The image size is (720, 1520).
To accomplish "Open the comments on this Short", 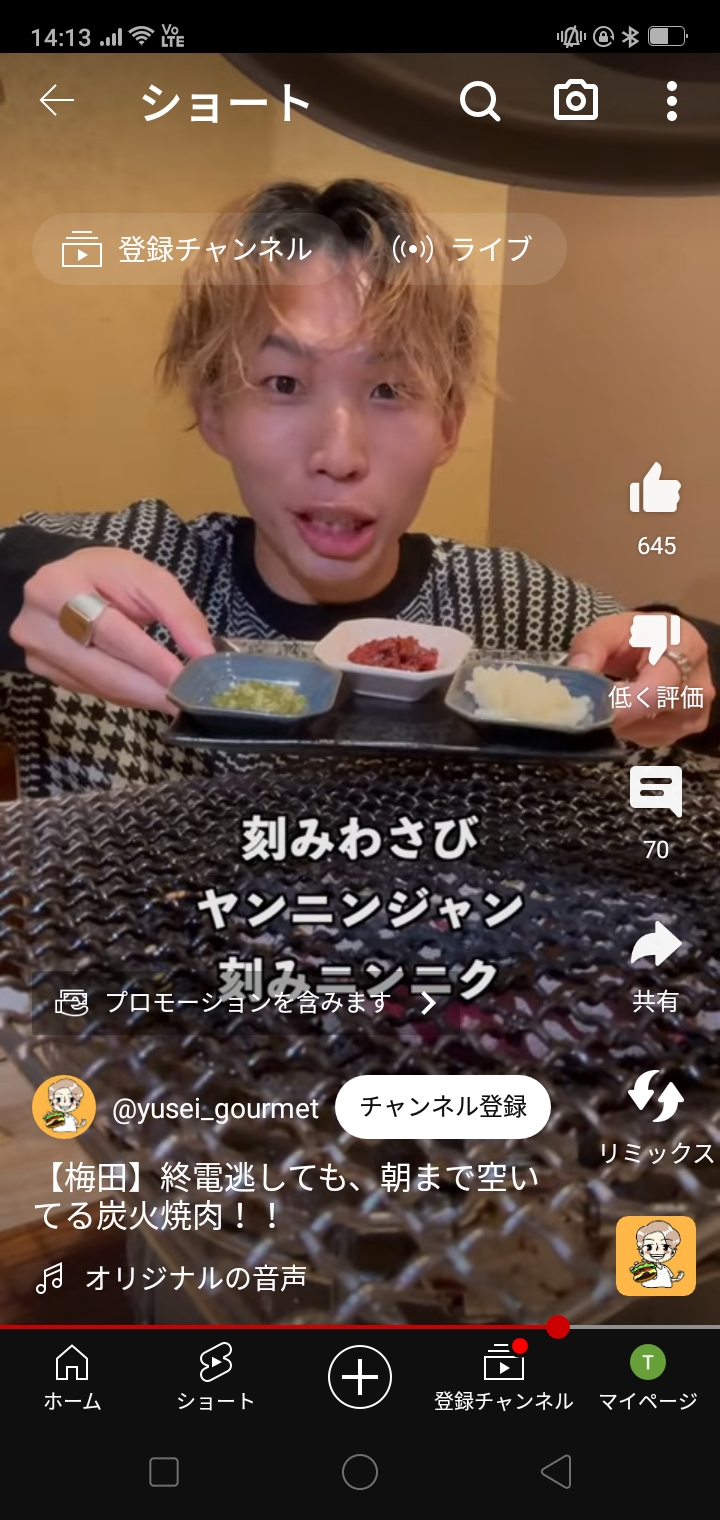I will 656,795.
